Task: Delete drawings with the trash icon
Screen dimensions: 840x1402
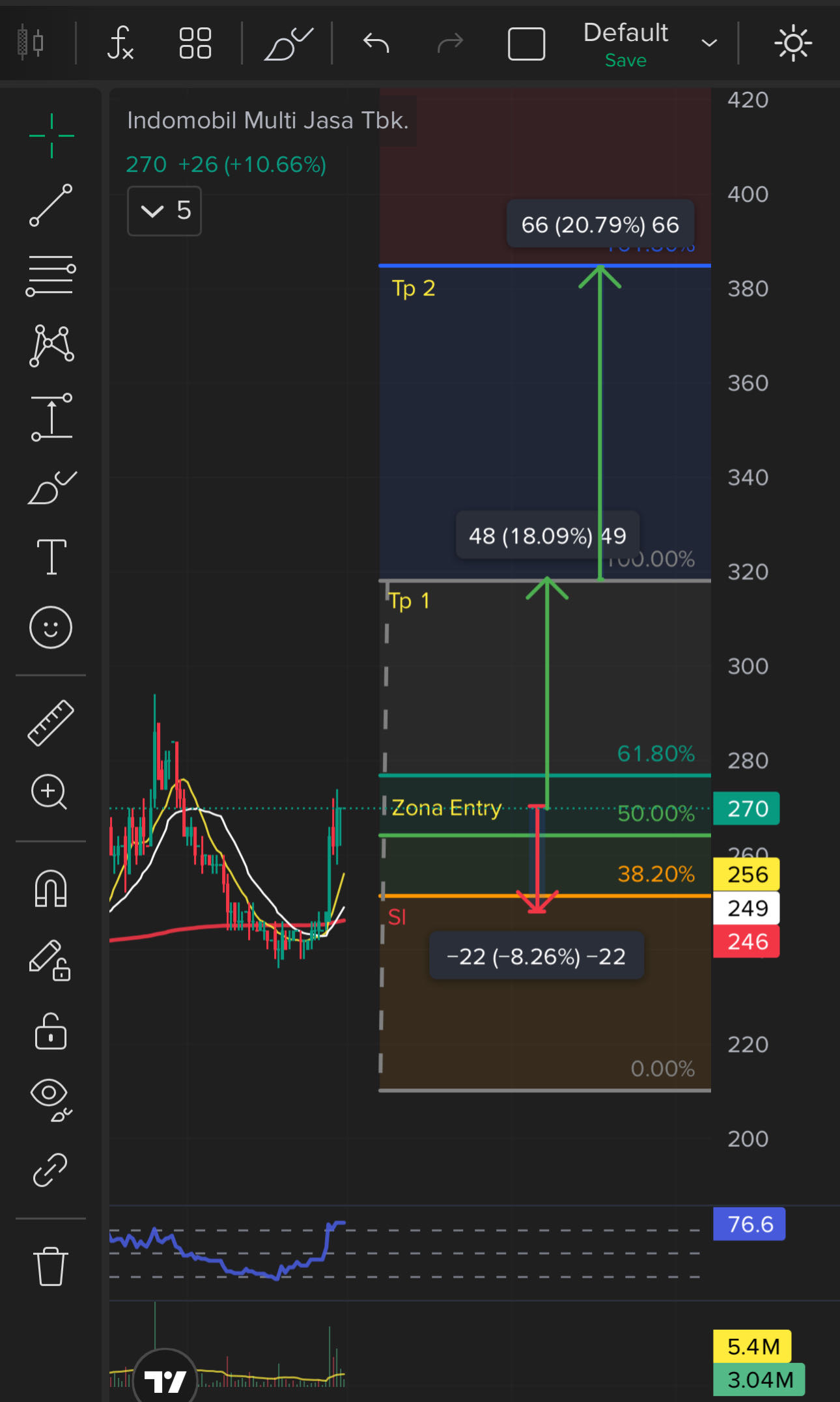Action: (51, 1266)
